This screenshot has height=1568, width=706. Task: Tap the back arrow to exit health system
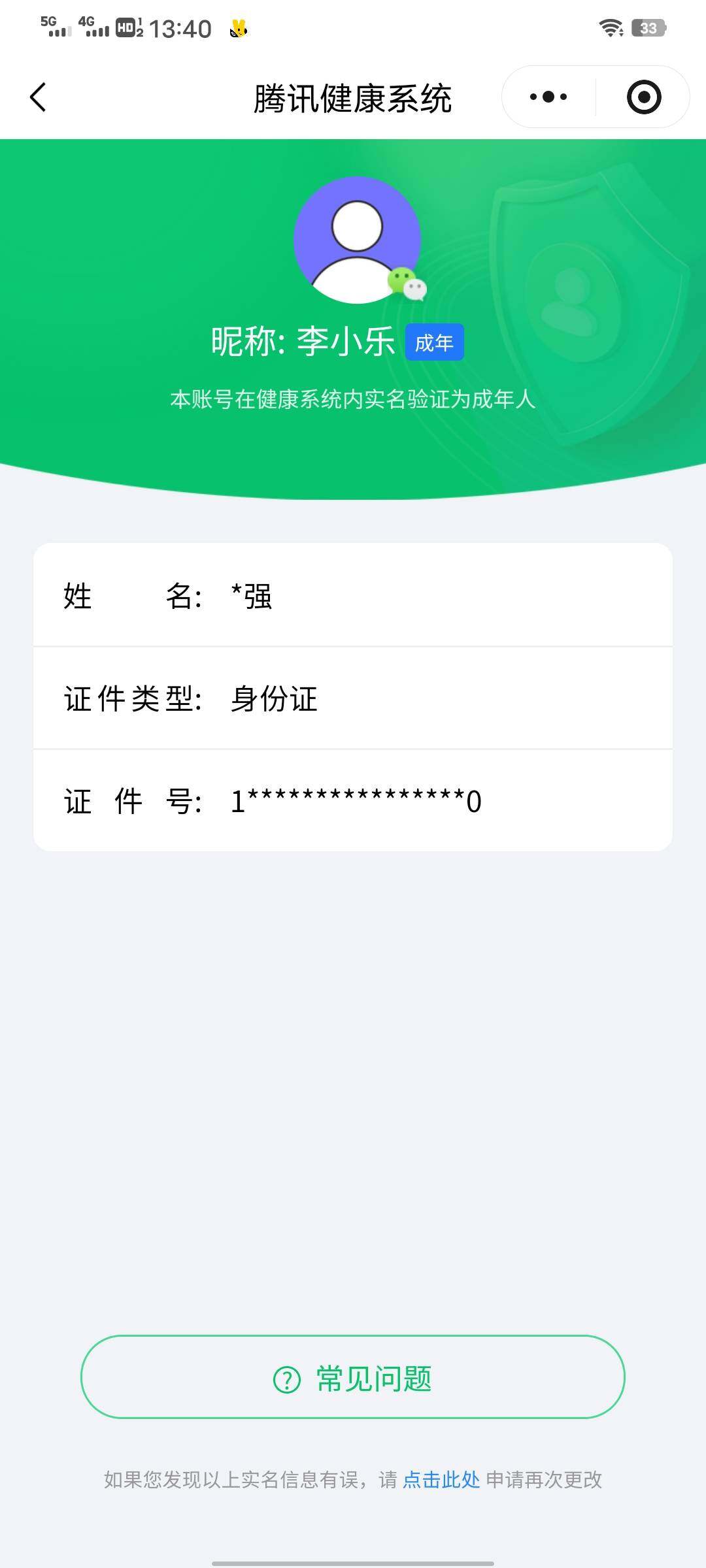coord(37,96)
